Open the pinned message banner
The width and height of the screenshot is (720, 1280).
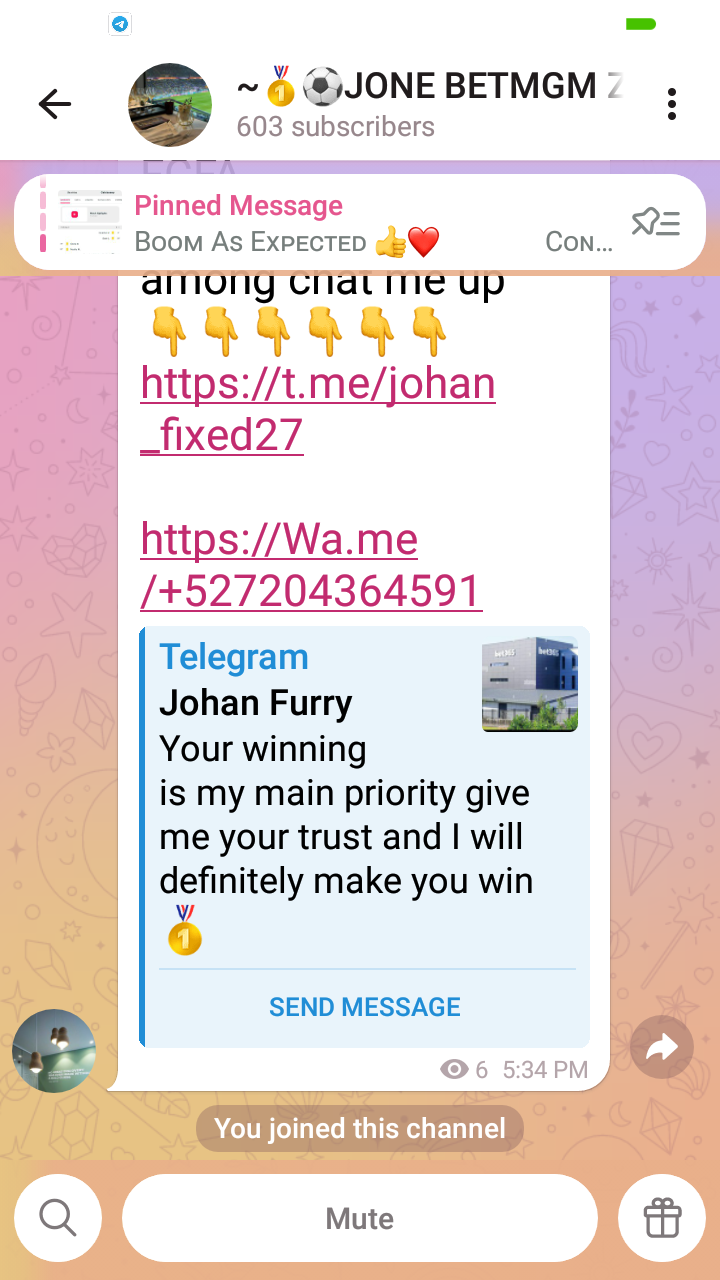click(330, 223)
